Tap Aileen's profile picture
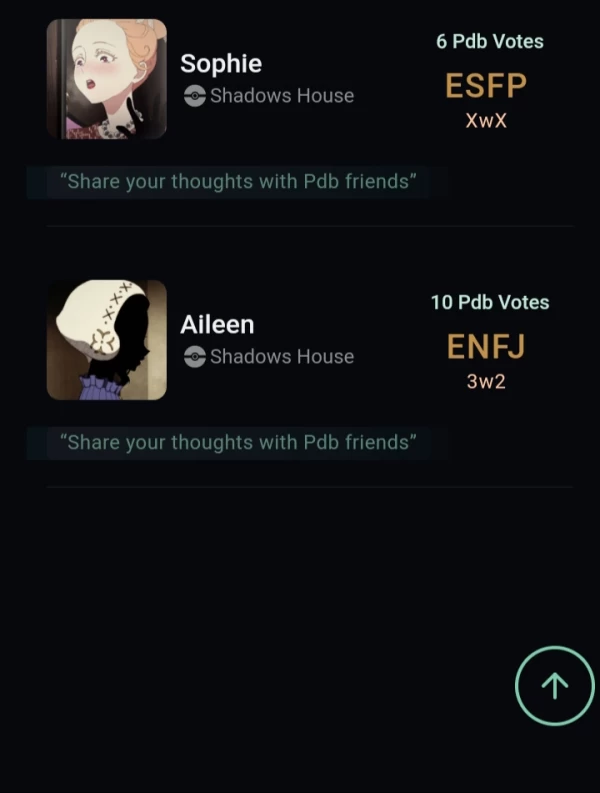 point(107,340)
